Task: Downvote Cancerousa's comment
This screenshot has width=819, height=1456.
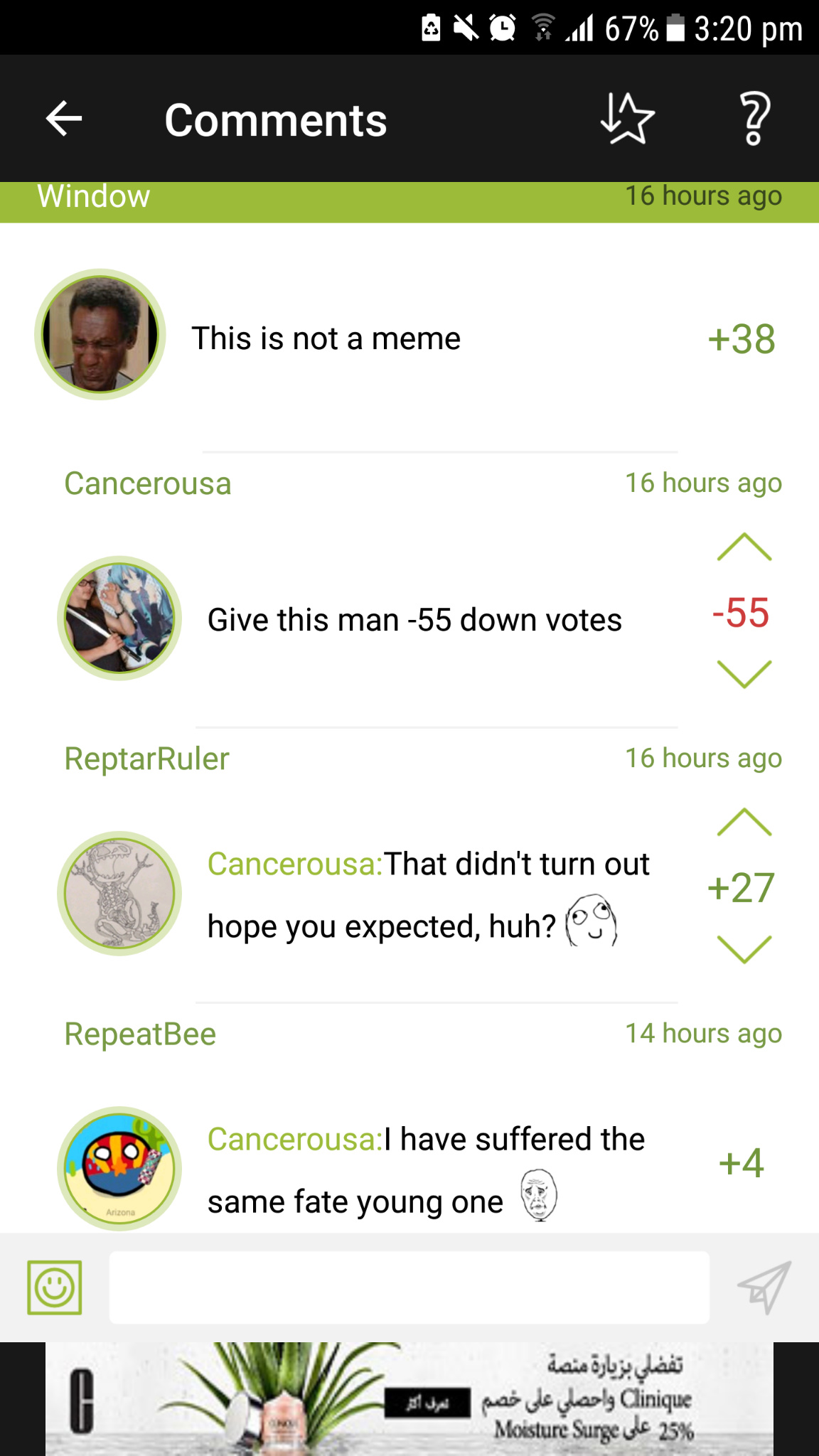Action: pyautogui.click(x=744, y=674)
